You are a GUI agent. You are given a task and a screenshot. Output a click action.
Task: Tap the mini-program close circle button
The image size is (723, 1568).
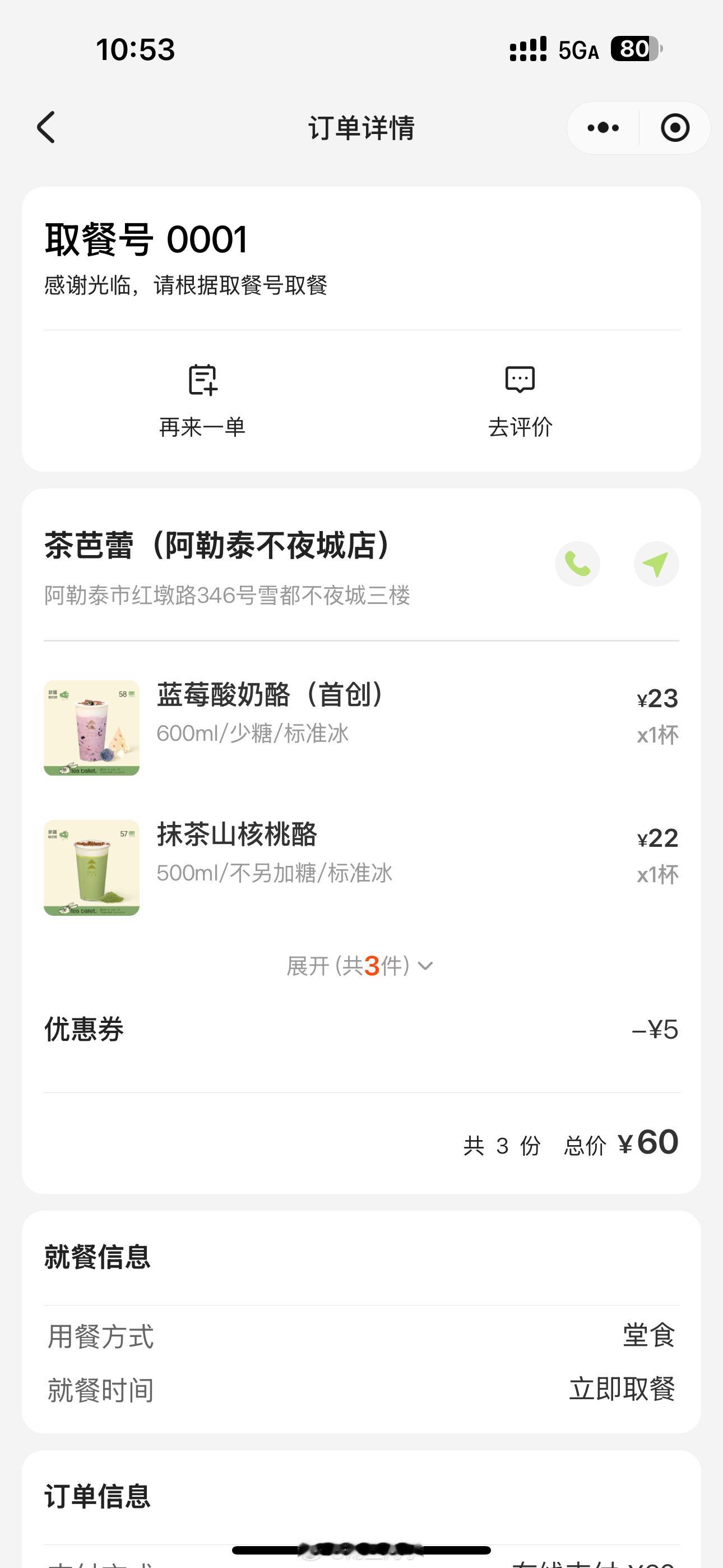click(675, 127)
